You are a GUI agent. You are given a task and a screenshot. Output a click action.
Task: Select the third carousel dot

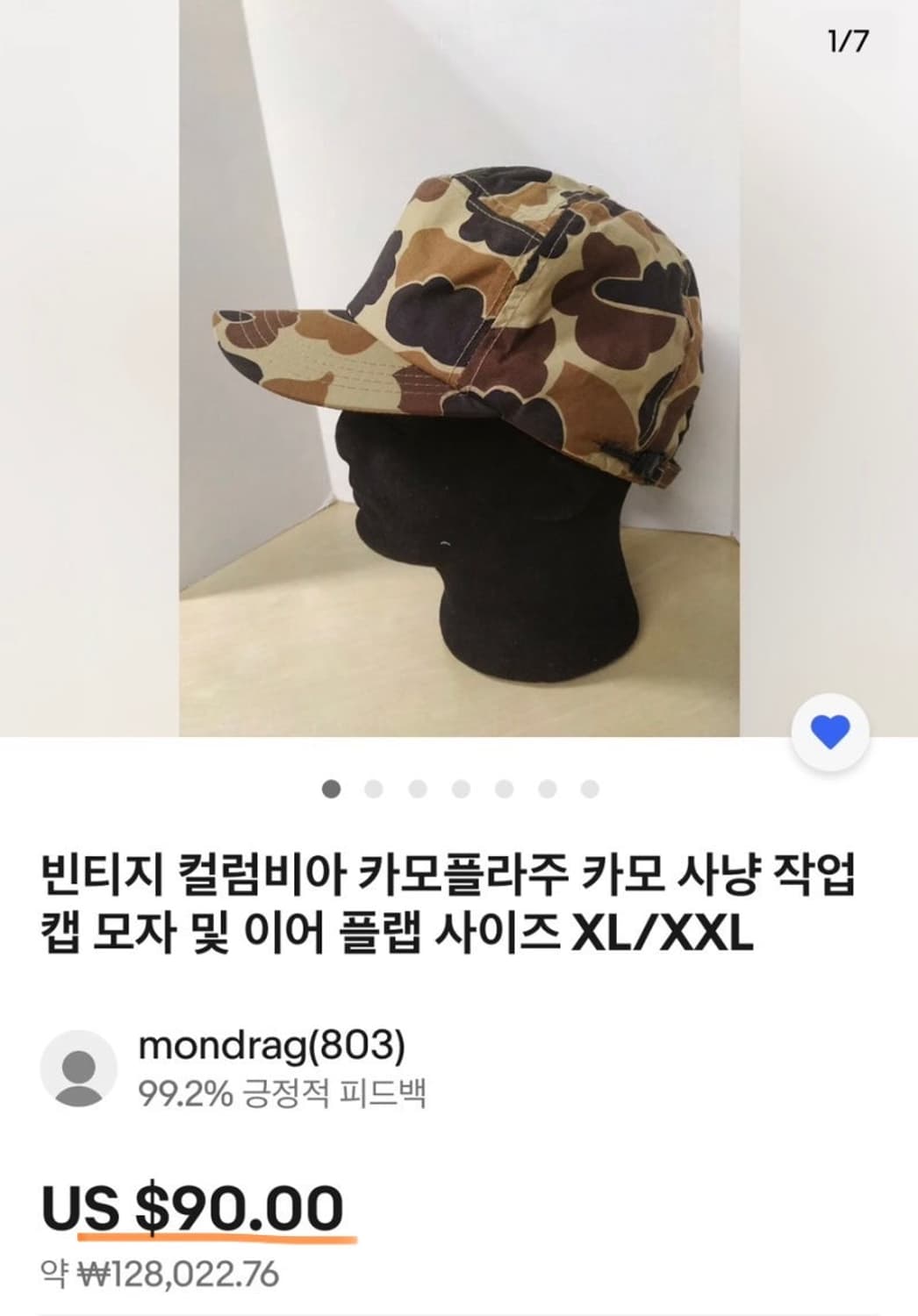[x=415, y=789]
